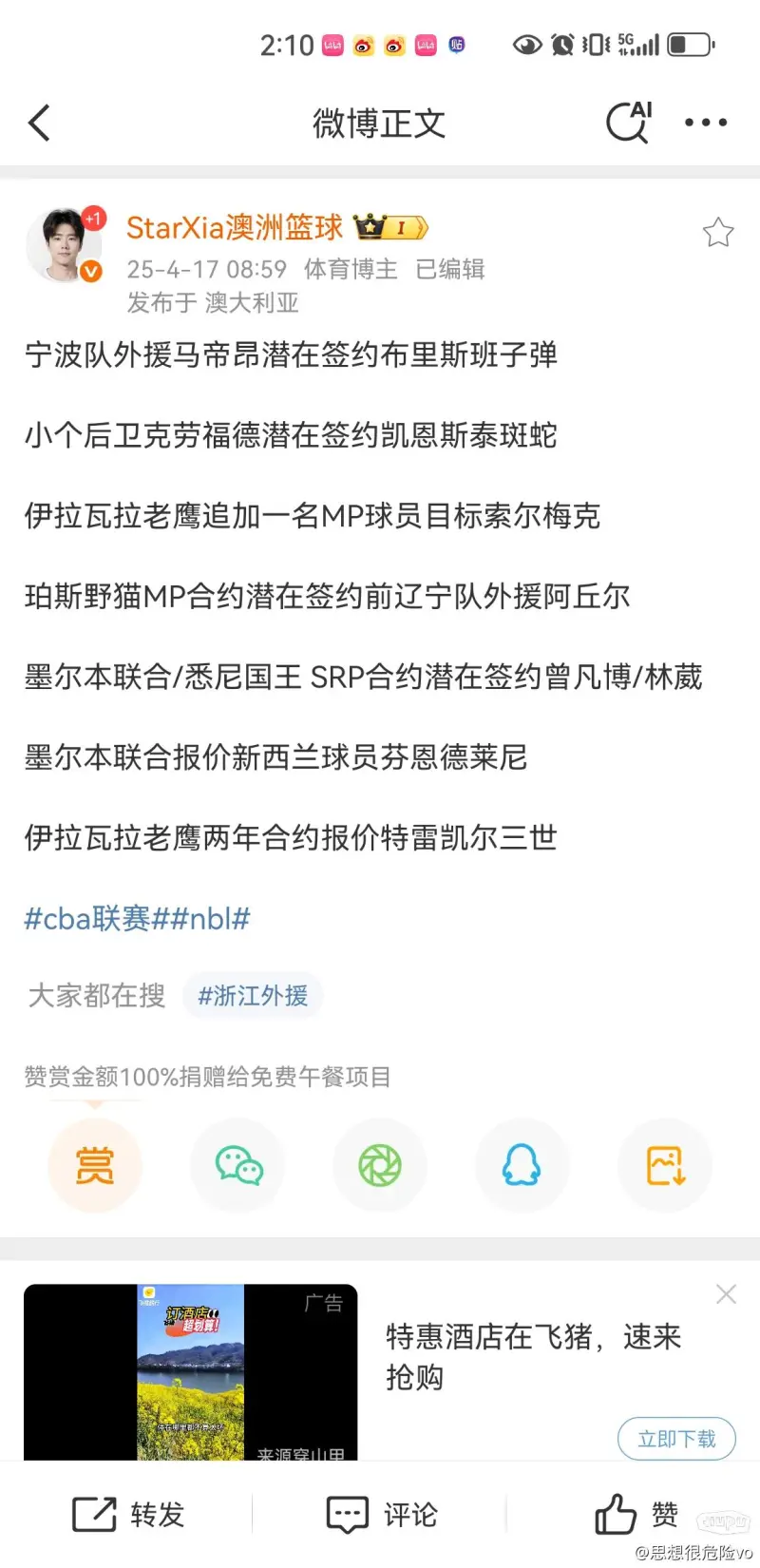Viewport: 760px width, 1568px height.
Task: Like the post with 赞
Action: click(636, 1514)
